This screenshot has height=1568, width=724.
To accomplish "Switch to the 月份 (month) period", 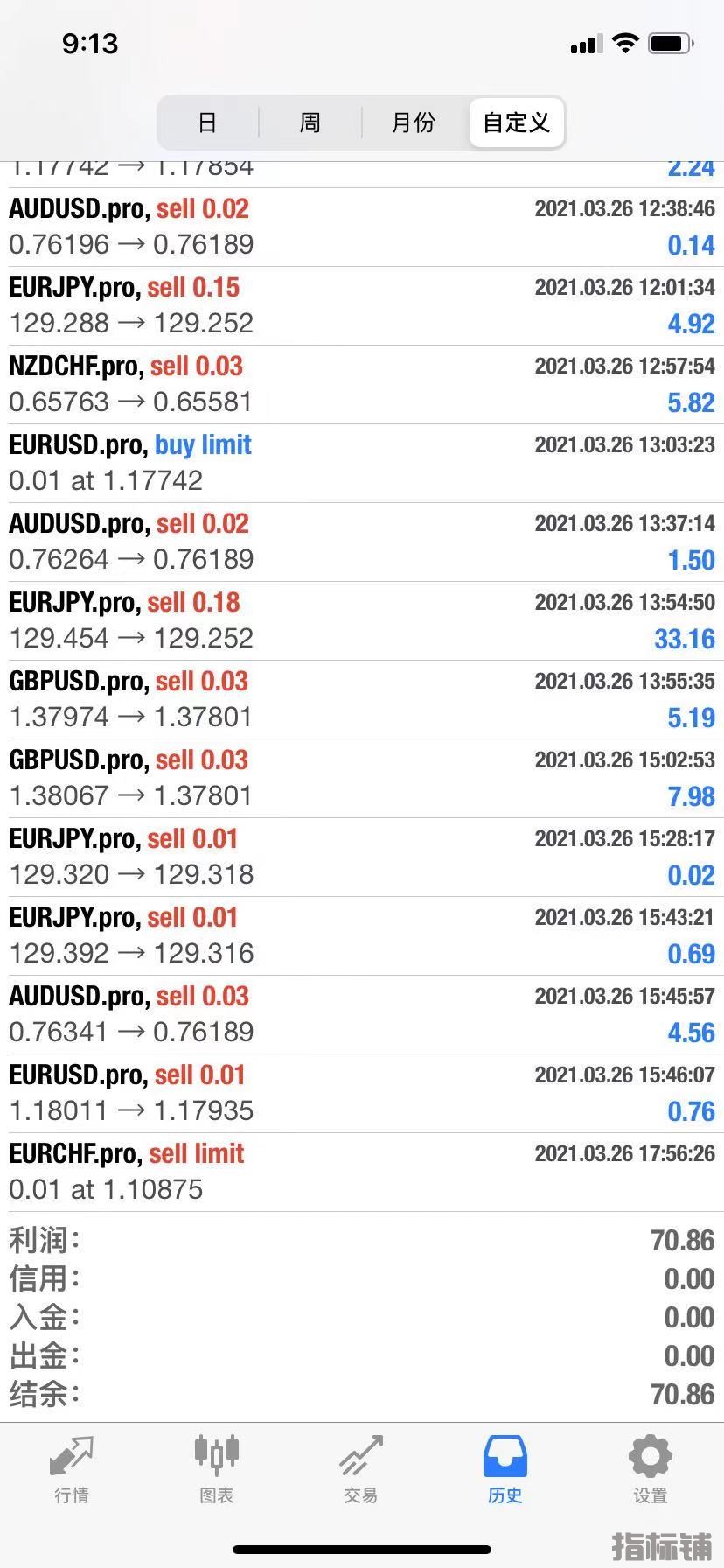I will 414,122.
